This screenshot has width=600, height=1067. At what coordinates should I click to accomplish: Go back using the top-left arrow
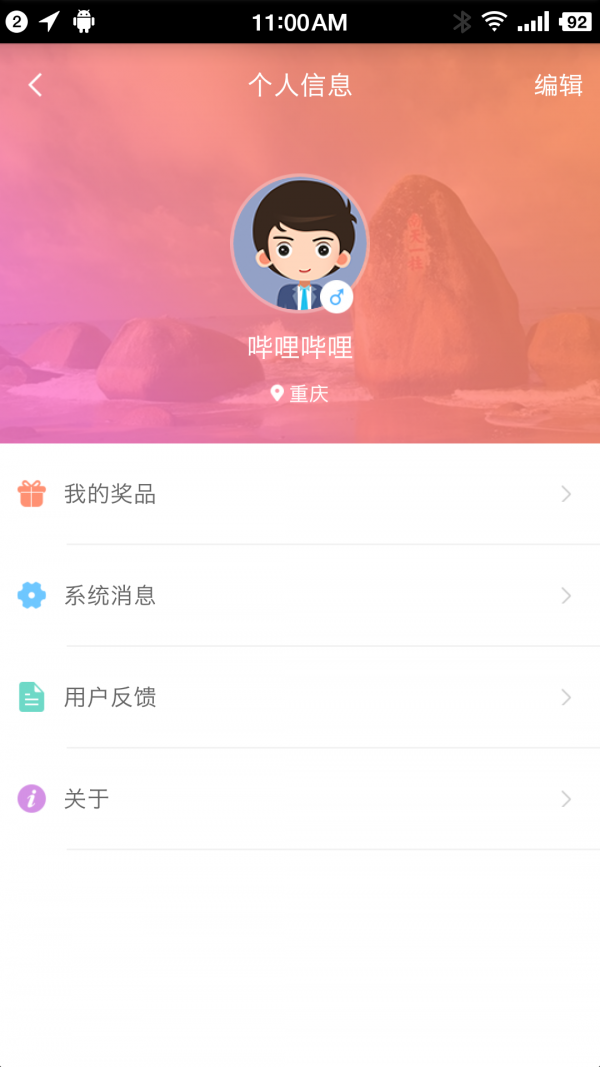(x=35, y=85)
